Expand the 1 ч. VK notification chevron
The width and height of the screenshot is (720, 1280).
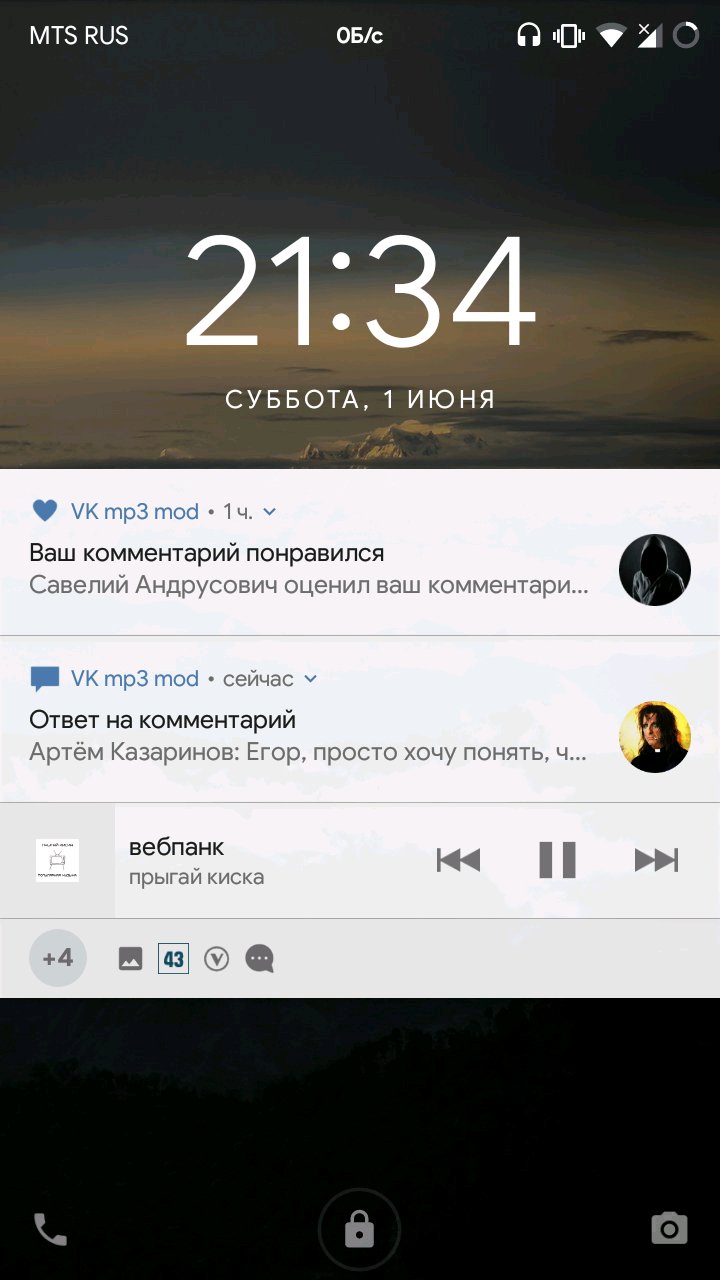pyautogui.click(x=269, y=512)
